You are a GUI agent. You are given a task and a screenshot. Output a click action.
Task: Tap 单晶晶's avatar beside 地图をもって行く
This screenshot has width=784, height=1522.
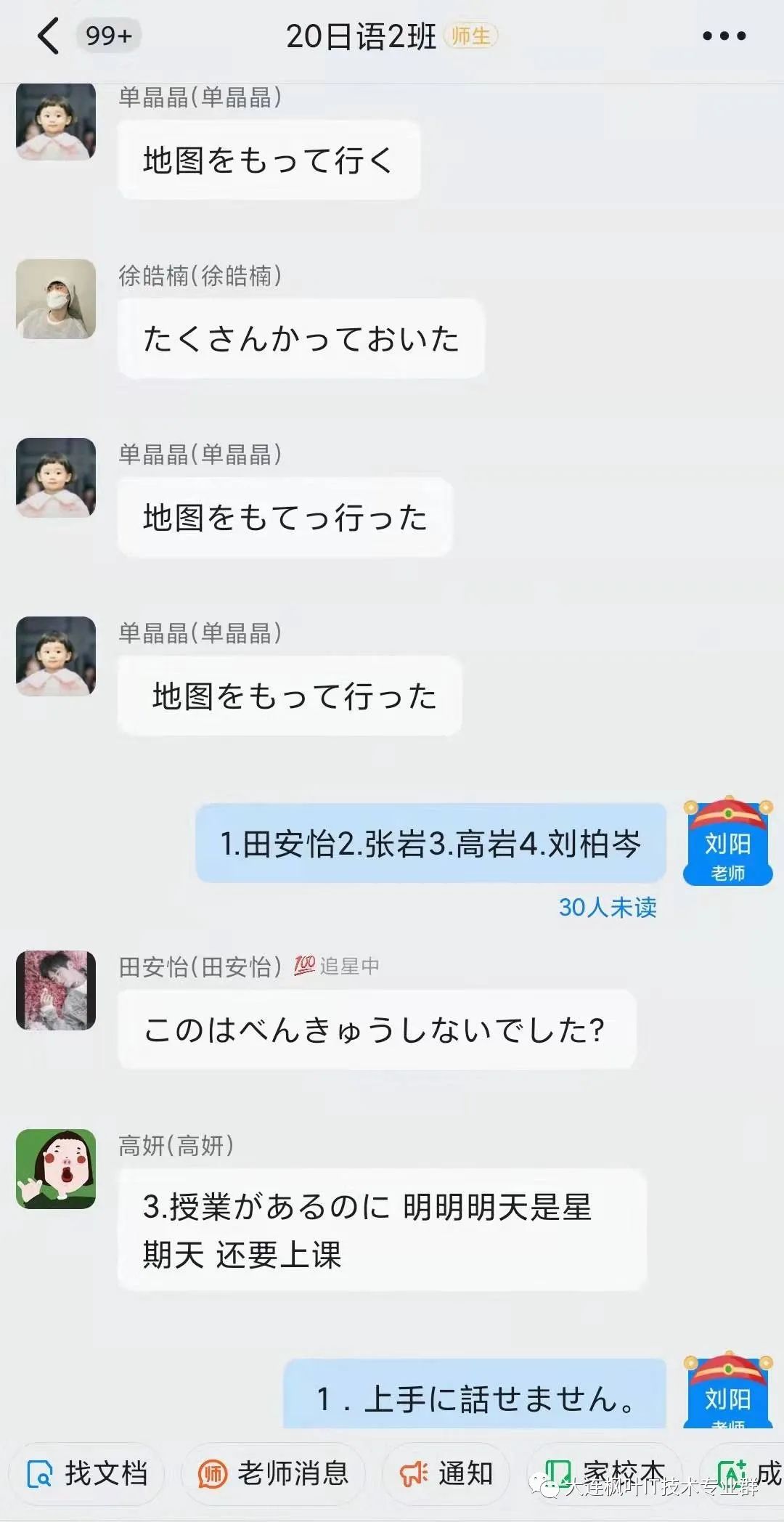pos(56,121)
